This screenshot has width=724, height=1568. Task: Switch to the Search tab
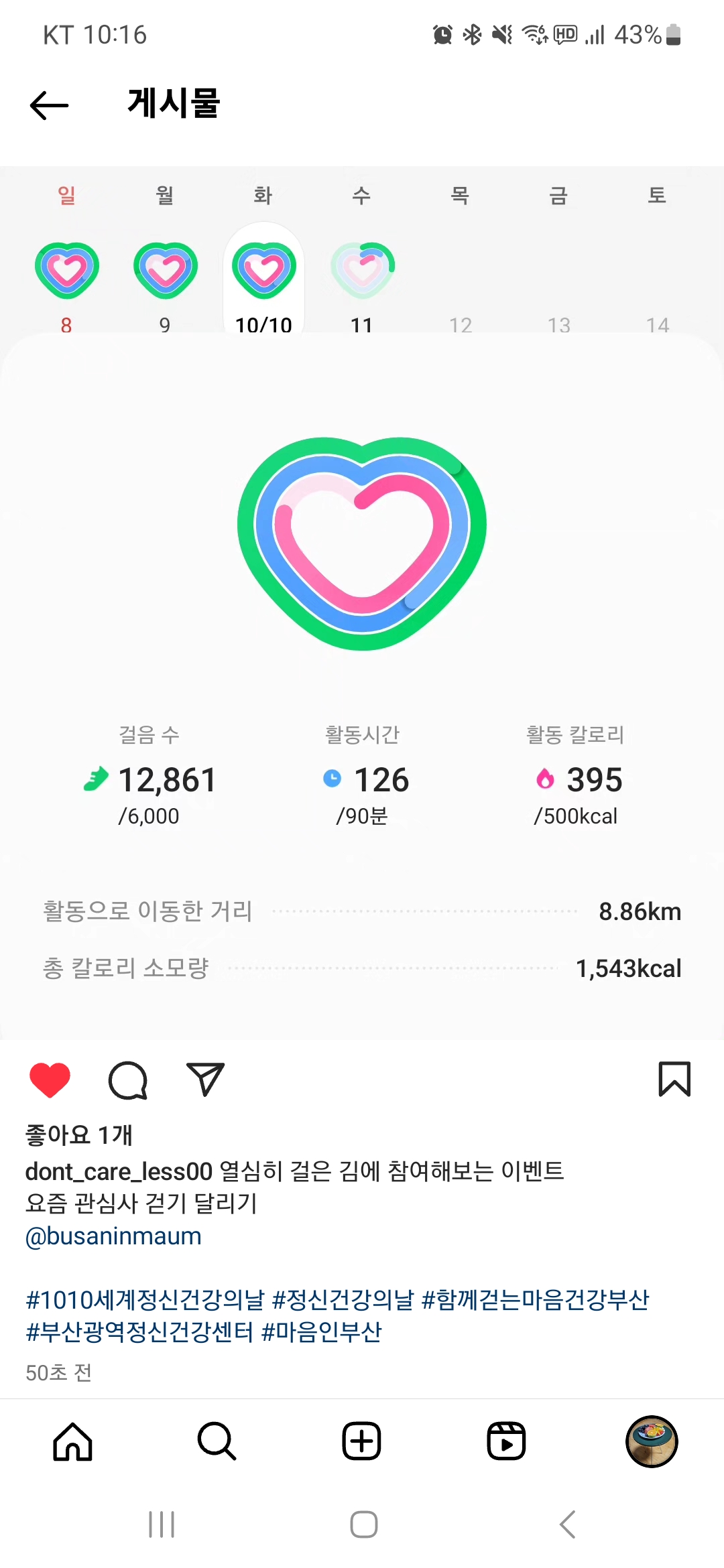coord(217,1441)
